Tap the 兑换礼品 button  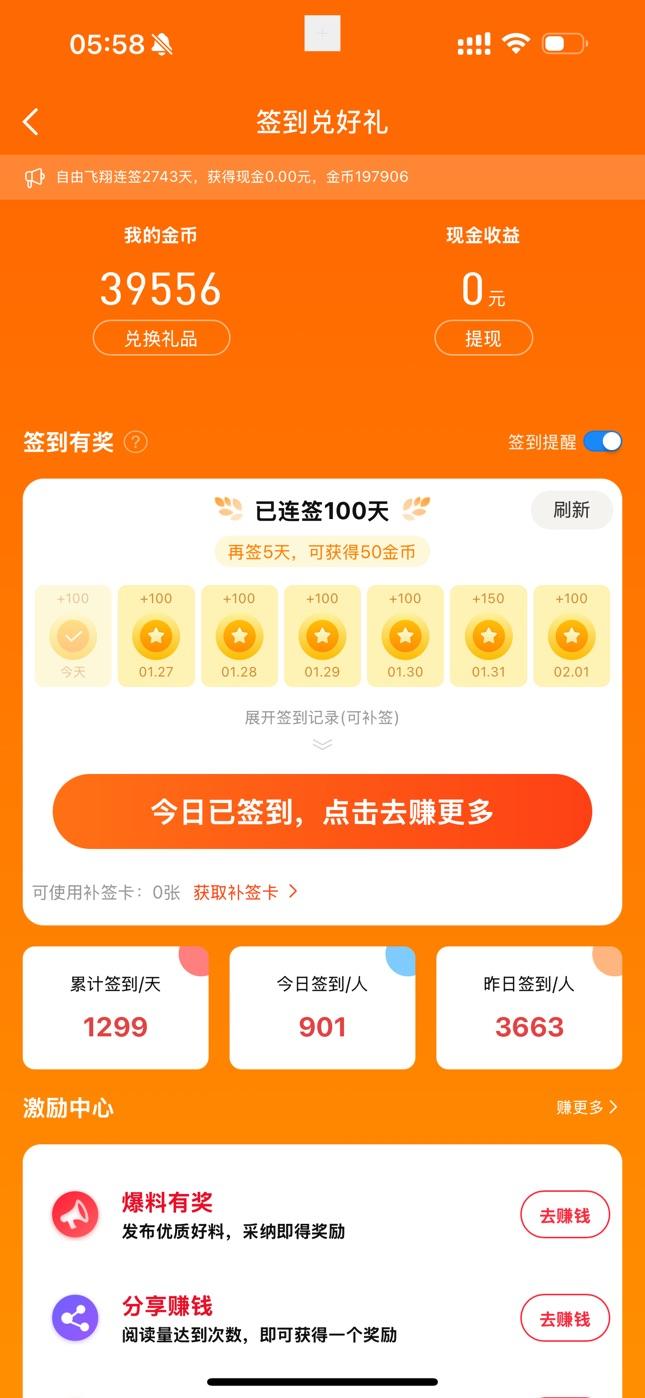tap(161, 339)
